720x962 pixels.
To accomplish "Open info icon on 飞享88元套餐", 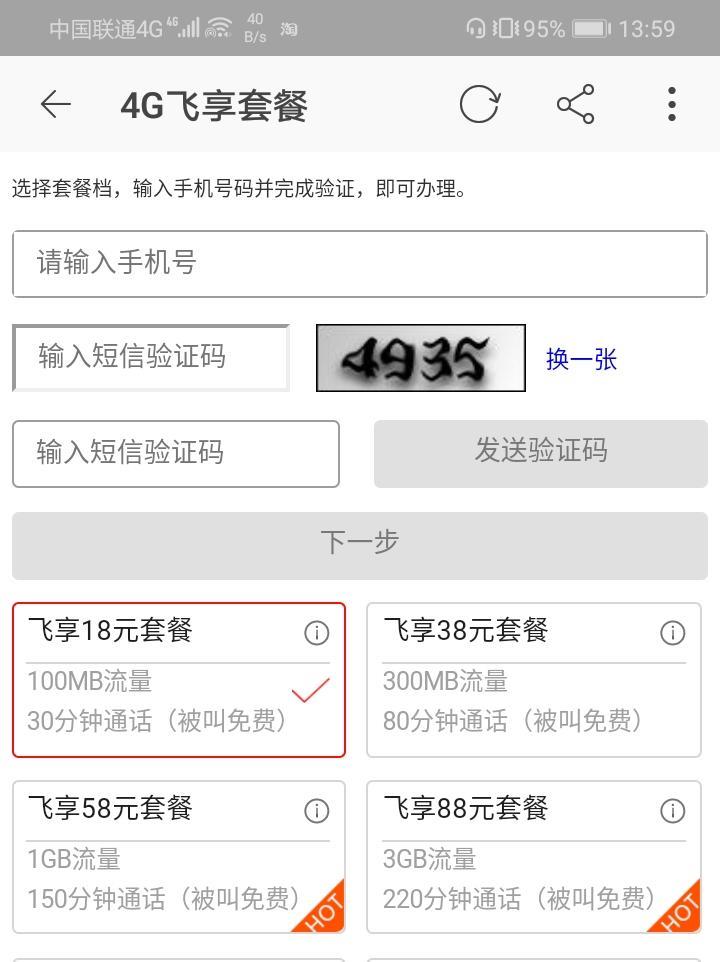I will 672,810.
